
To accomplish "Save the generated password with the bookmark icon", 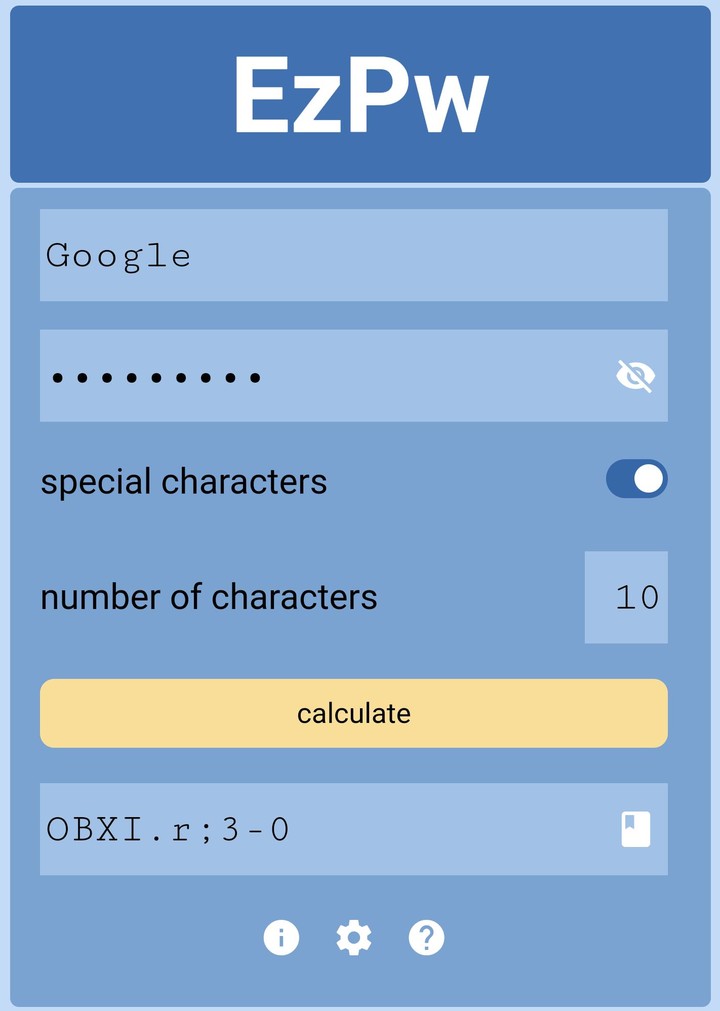I will coord(634,828).
